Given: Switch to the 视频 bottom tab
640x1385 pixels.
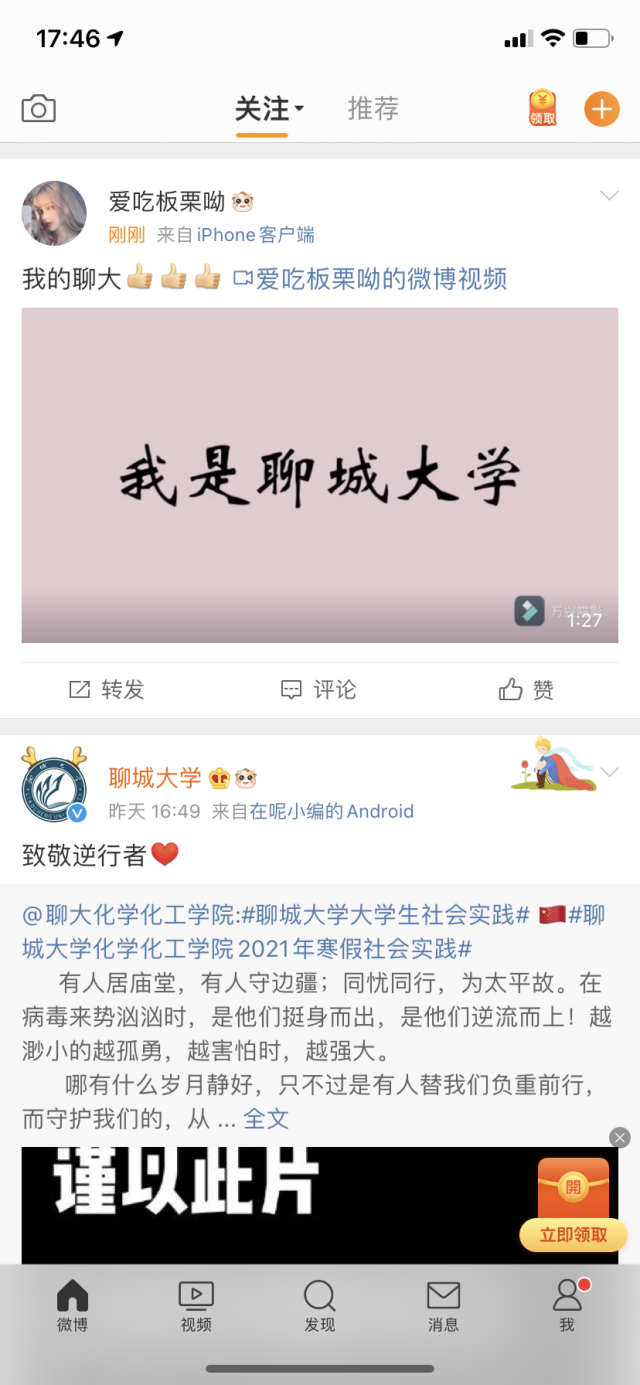Looking at the screenshot, I should click(x=196, y=1305).
